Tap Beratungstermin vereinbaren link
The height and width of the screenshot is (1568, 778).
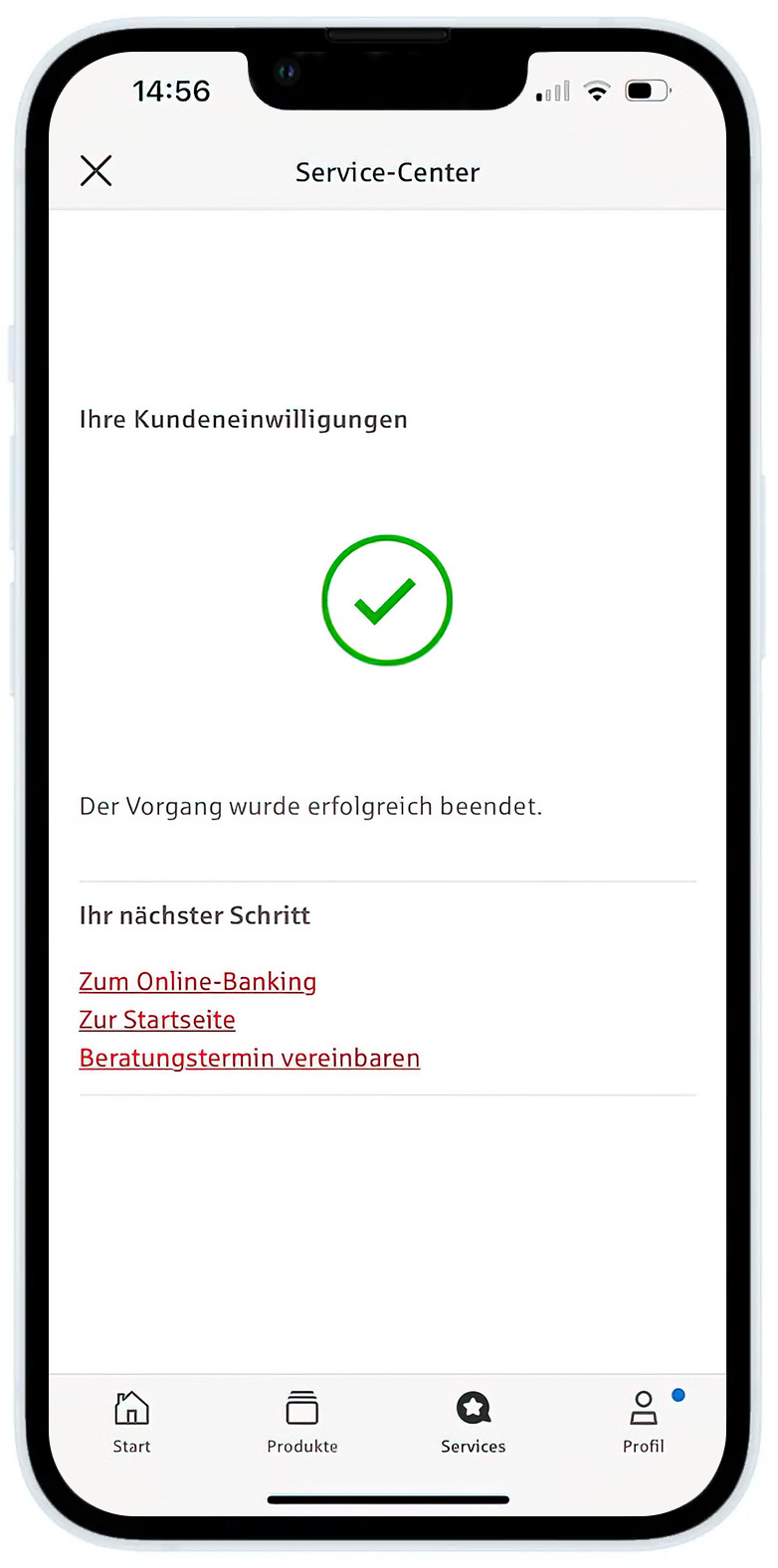[249, 1058]
